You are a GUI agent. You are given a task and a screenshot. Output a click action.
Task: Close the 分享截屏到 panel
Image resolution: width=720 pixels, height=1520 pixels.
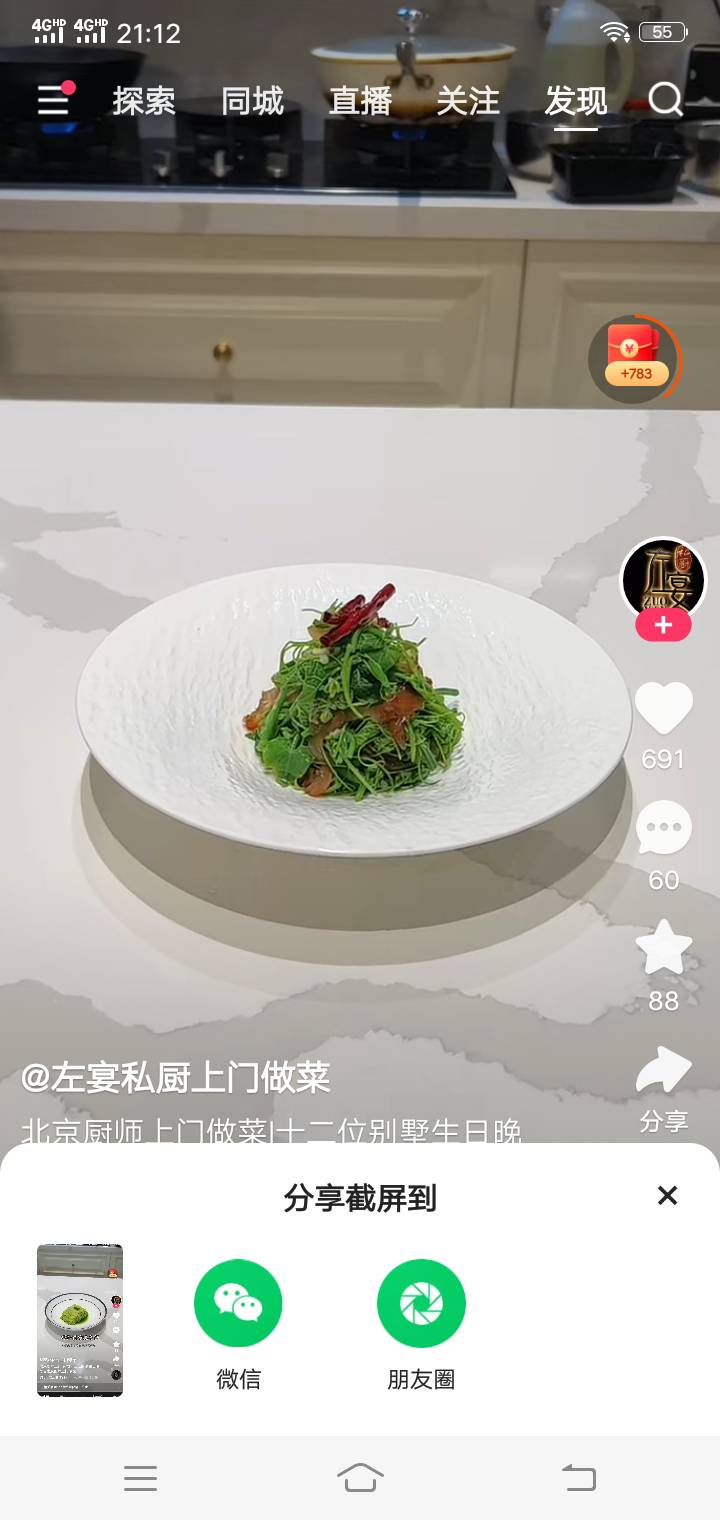[667, 1195]
